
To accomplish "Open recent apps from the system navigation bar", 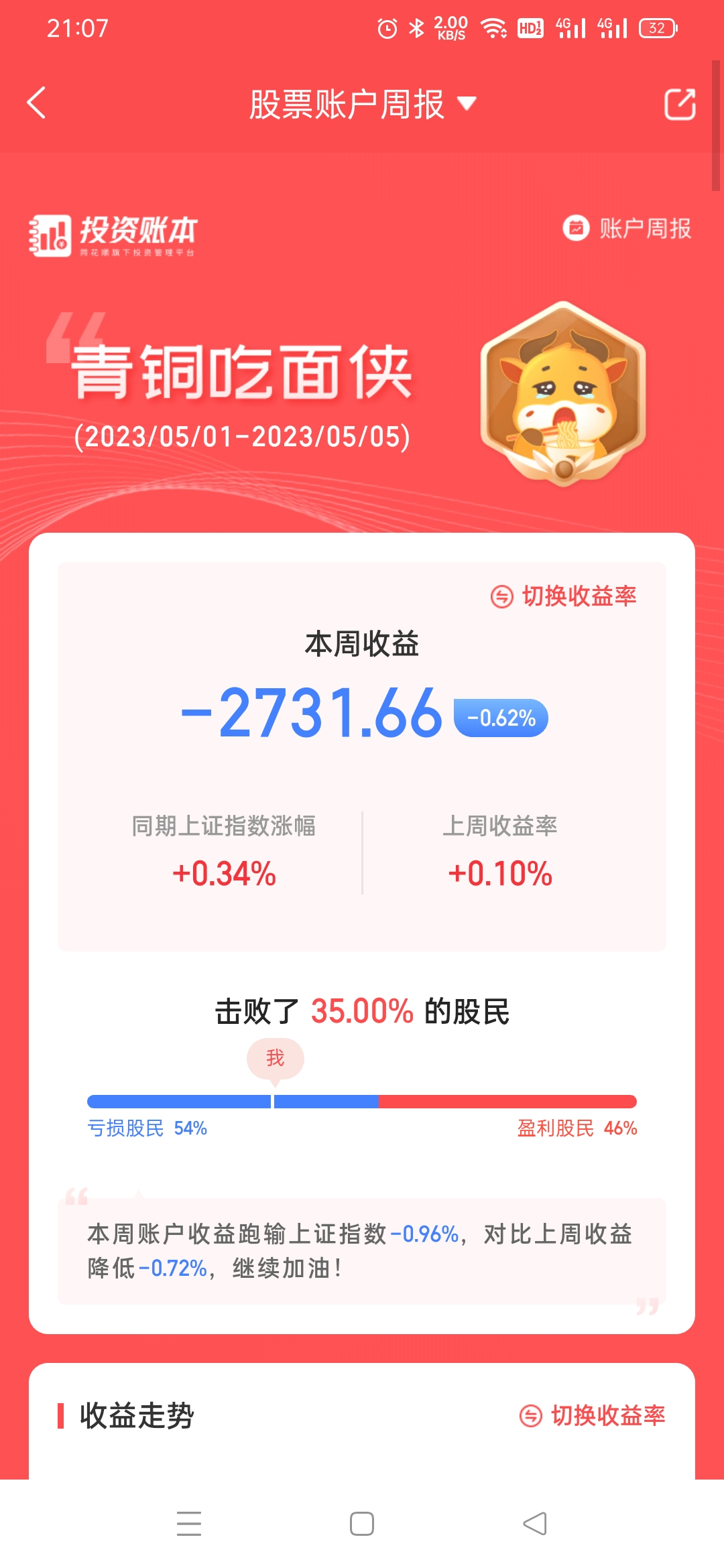I will pos(189,1523).
